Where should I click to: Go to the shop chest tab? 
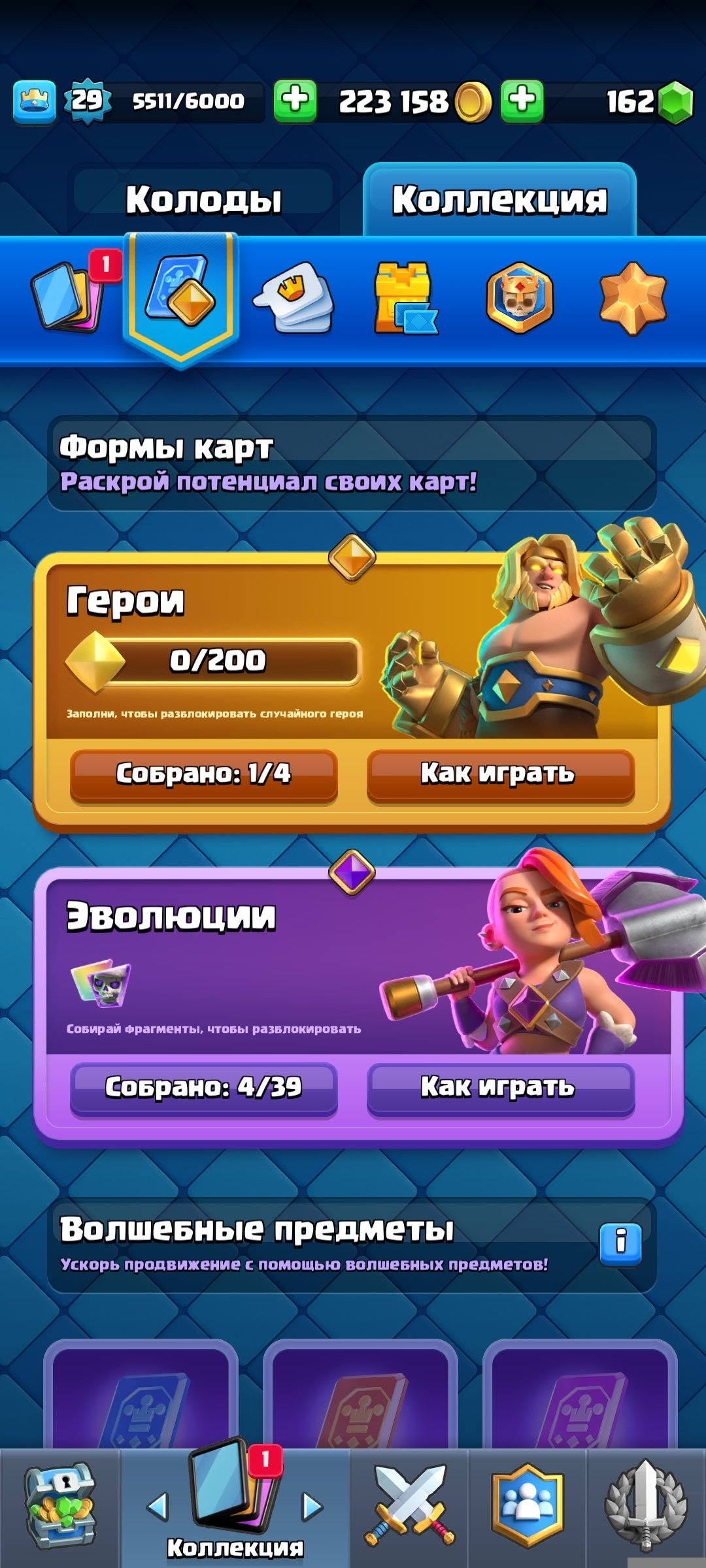[60, 1507]
